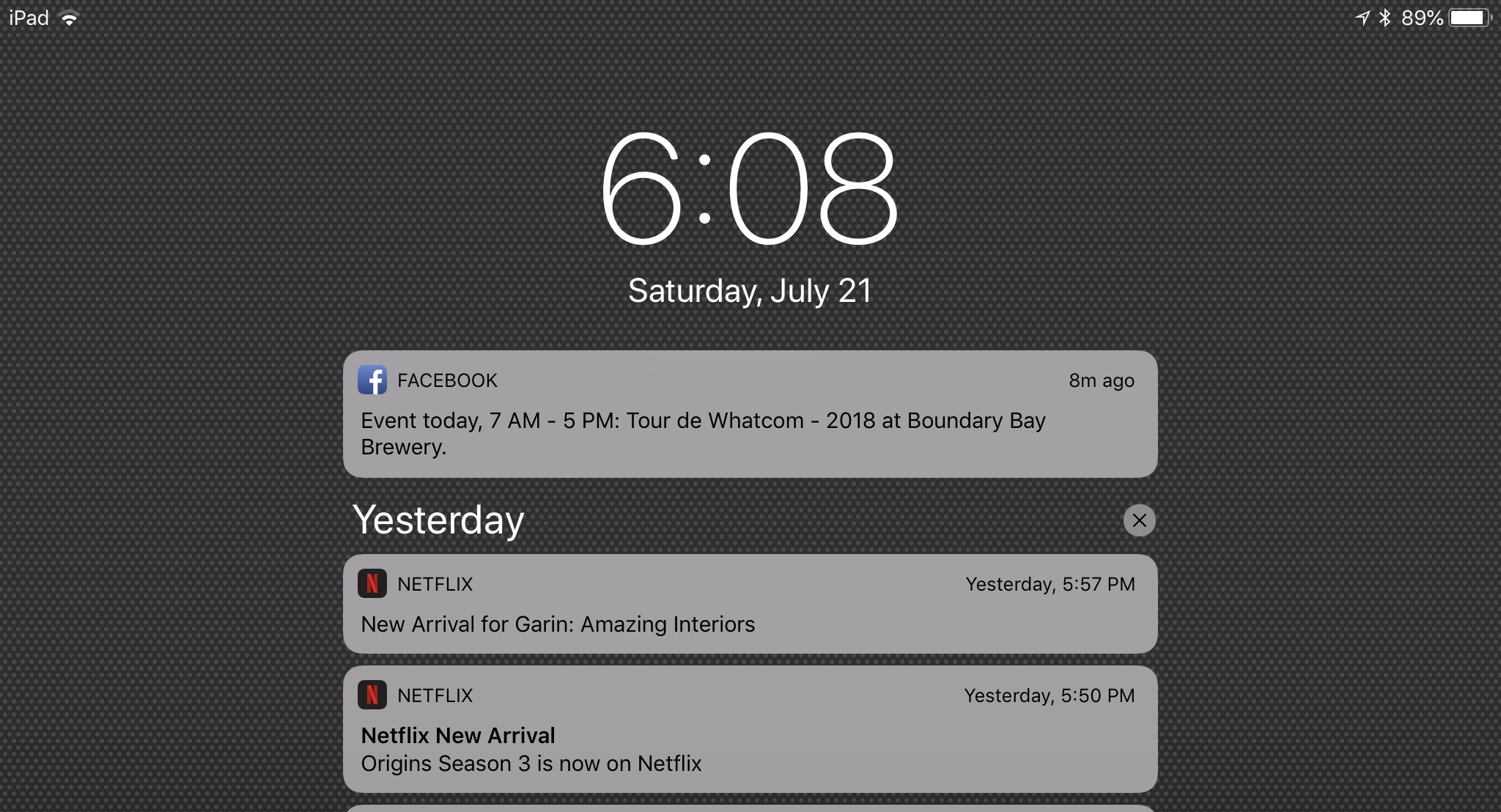Open Netflix notification about Amazing Interiors
The width and height of the screenshot is (1501, 812).
(x=750, y=605)
